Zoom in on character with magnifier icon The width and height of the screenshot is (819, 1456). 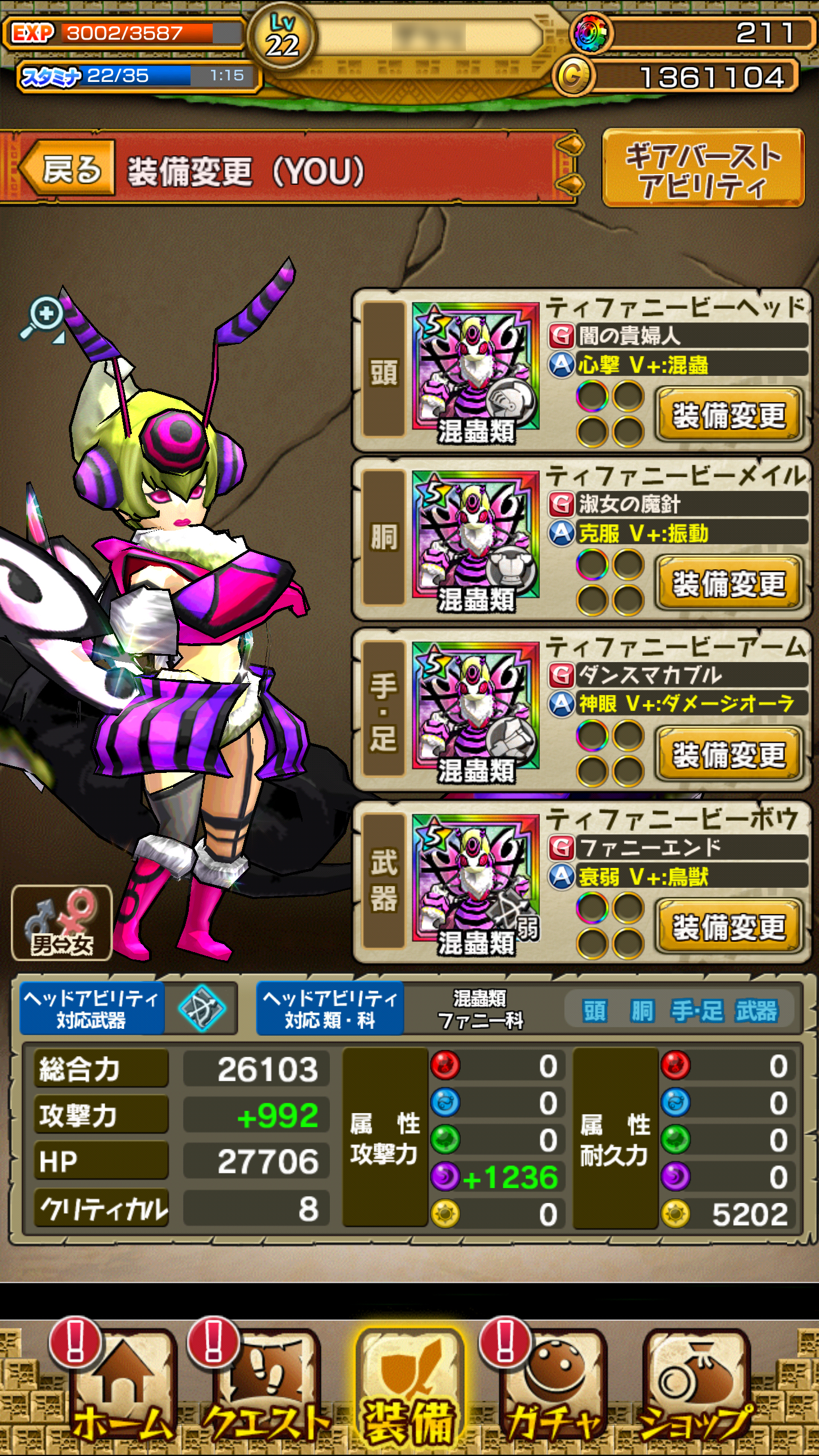pyautogui.click(x=43, y=317)
